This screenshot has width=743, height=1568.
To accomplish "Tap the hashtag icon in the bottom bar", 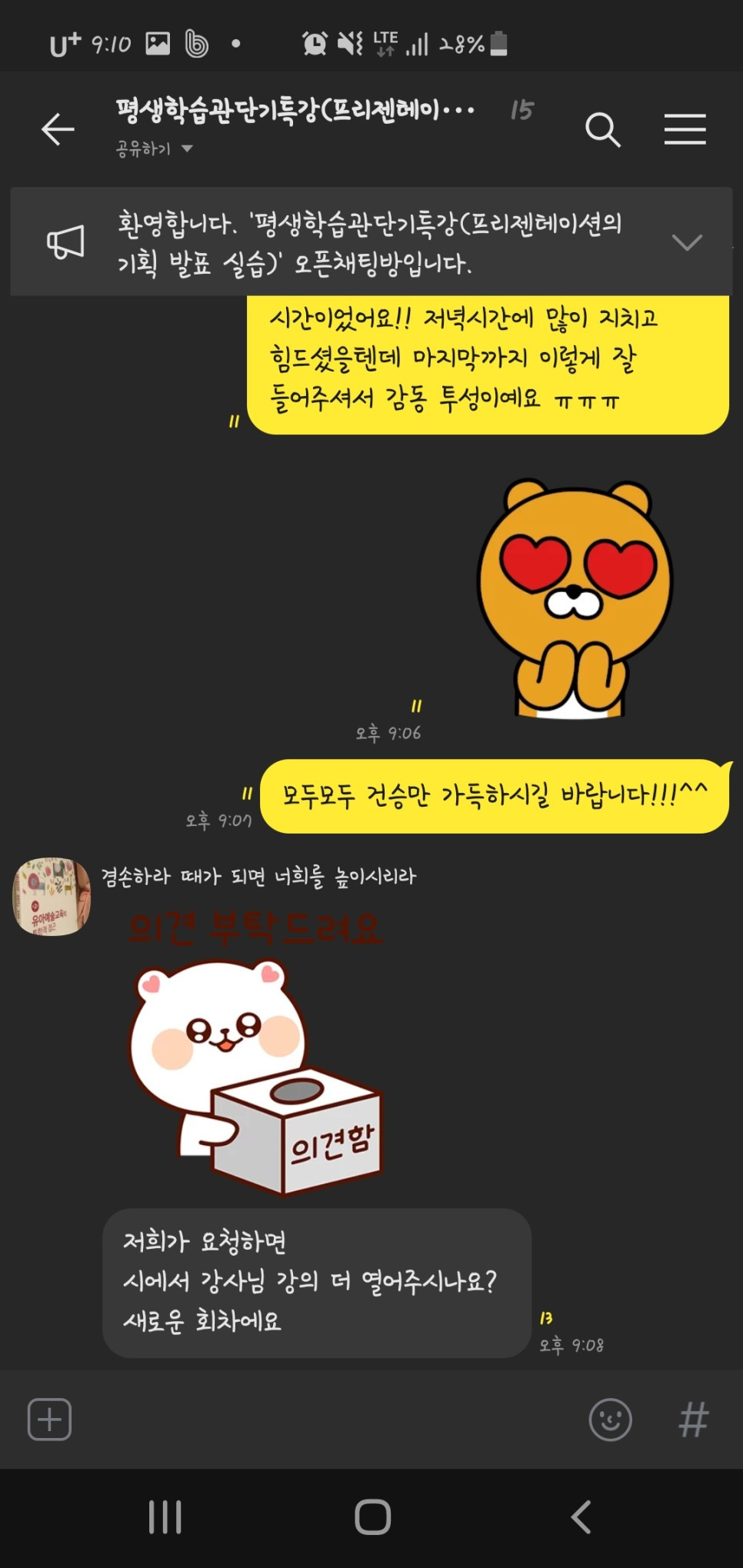I will pyautogui.click(x=693, y=1420).
